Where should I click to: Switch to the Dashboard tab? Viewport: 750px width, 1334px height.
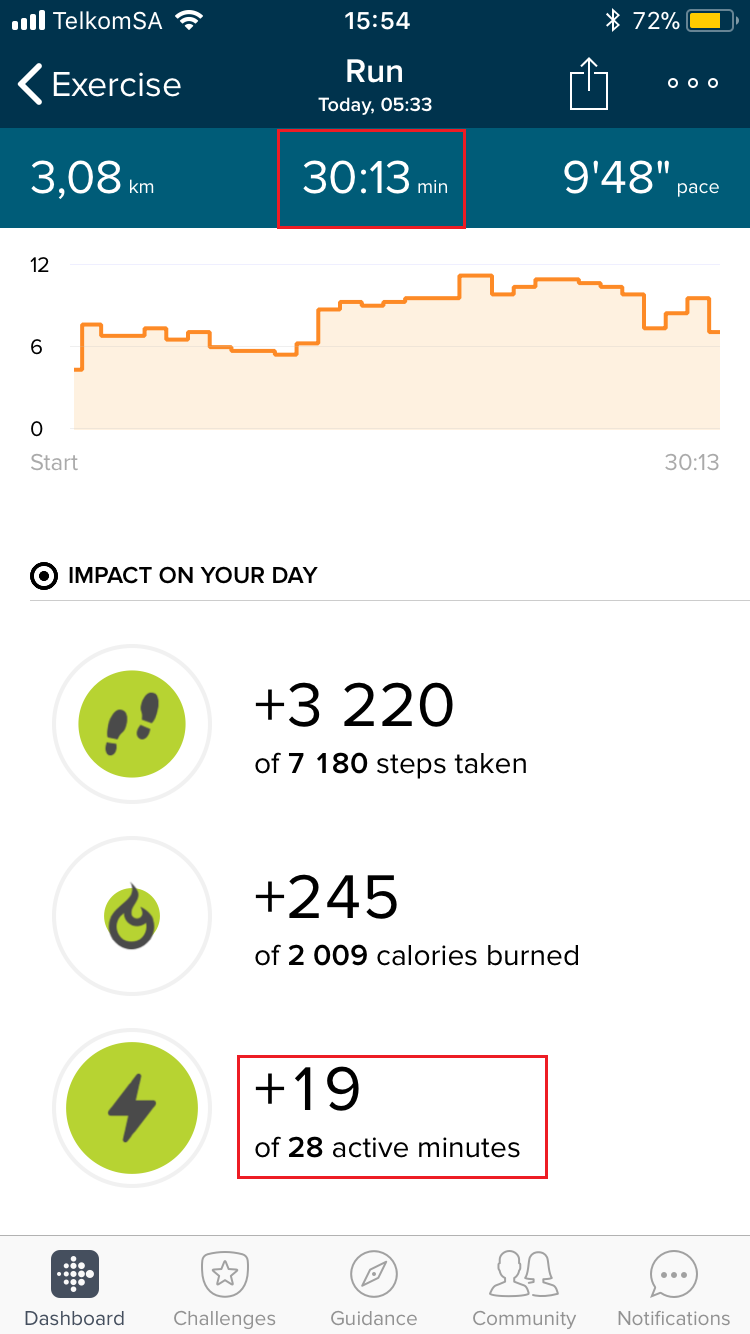(x=74, y=1288)
